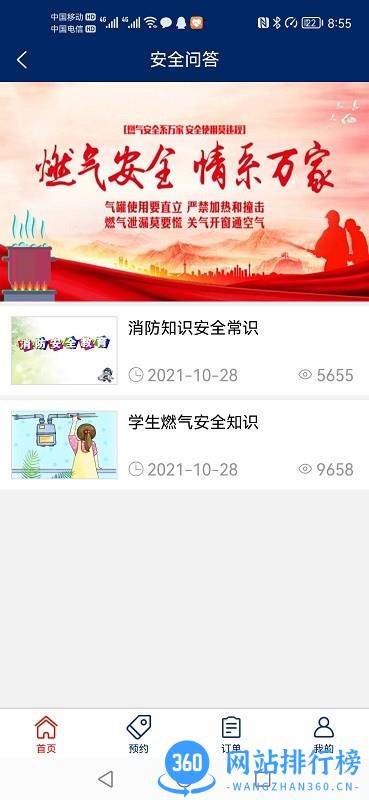Open the 消防知识安全常识 article
The width and height of the screenshot is (369, 800).
184,351
